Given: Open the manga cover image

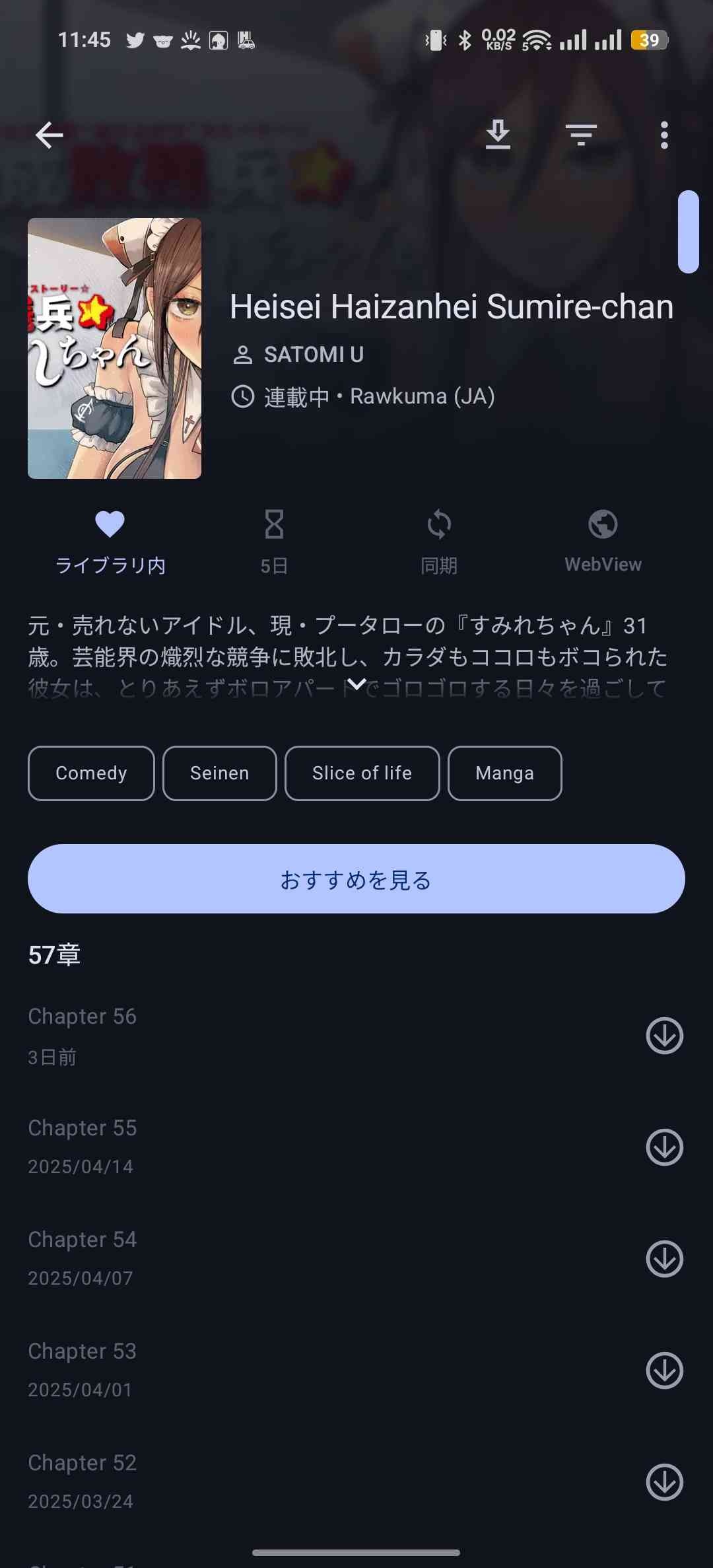Looking at the screenshot, I should (x=114, y=348).
